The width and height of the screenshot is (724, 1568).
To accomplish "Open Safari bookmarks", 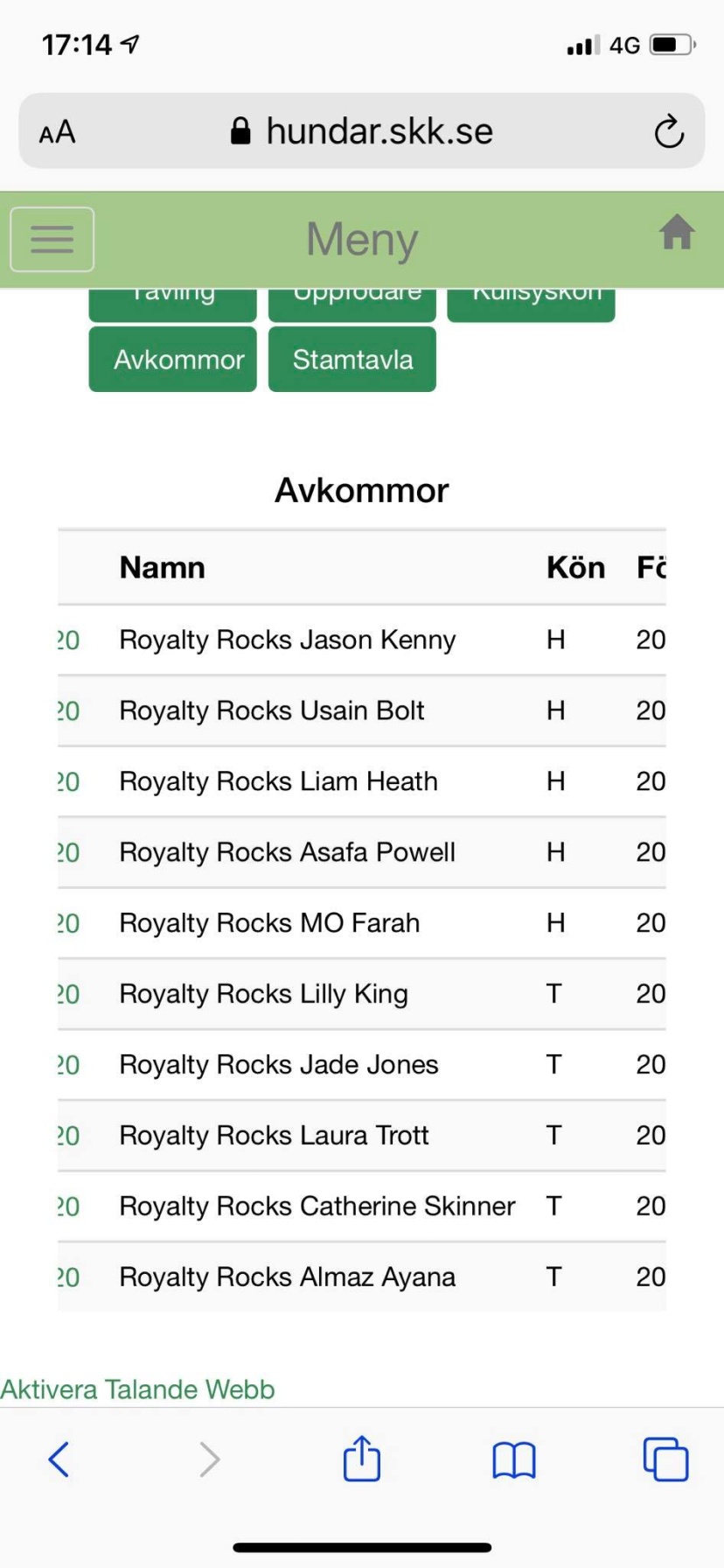I will click(514, 1459).
